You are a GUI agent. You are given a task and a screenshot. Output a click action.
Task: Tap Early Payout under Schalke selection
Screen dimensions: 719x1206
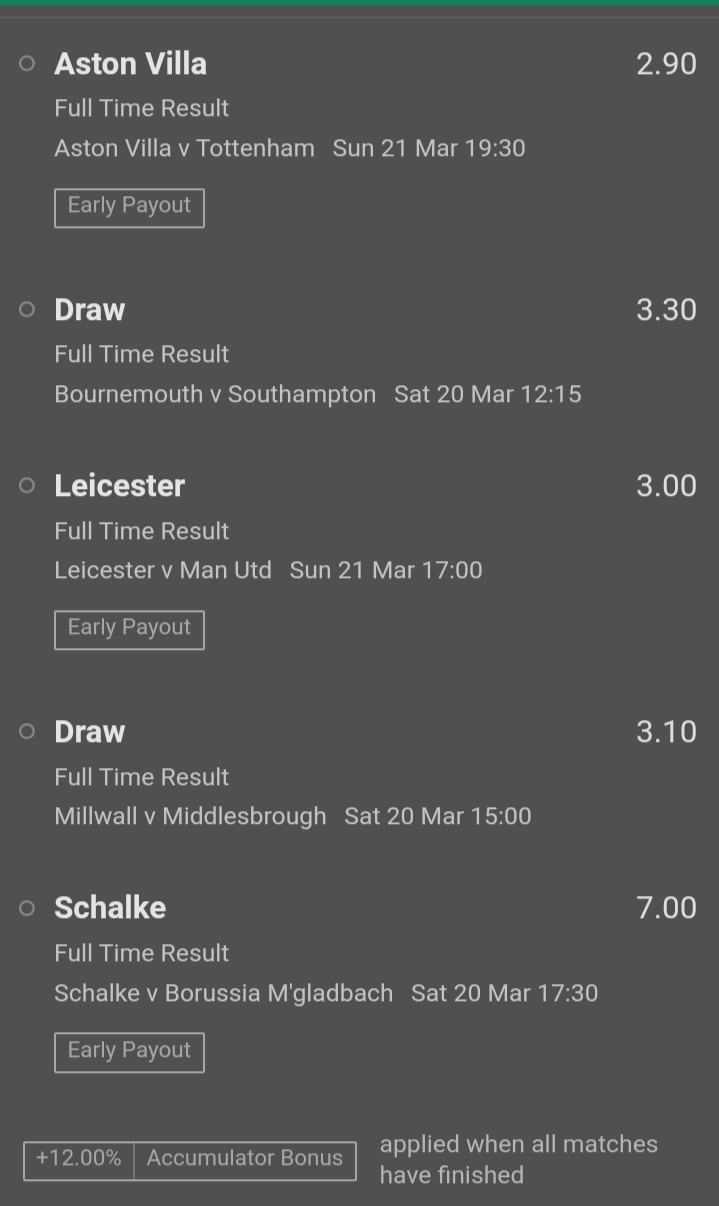click(129, 1052)
